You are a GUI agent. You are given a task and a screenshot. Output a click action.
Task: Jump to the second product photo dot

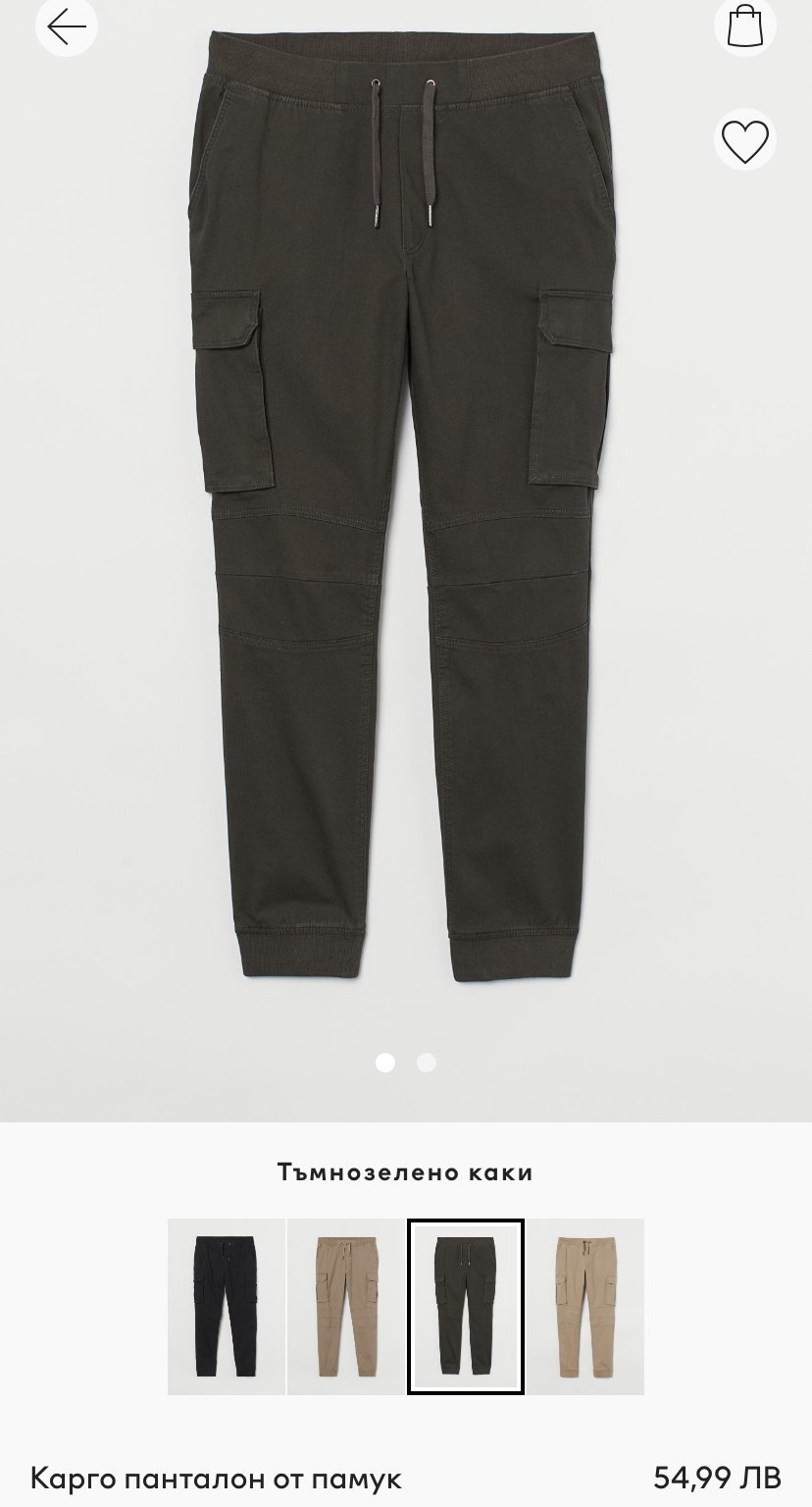point(426,1062)
